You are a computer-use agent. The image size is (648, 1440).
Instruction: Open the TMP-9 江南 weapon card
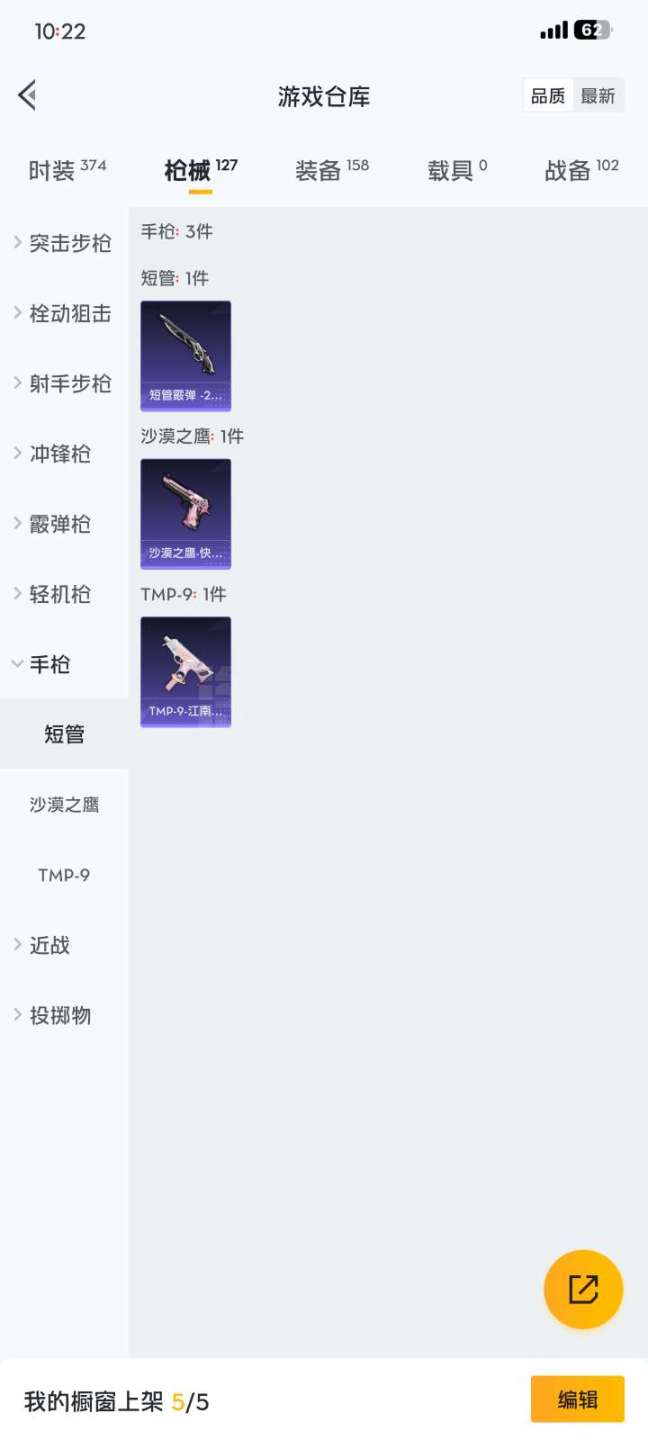point(186,672)
